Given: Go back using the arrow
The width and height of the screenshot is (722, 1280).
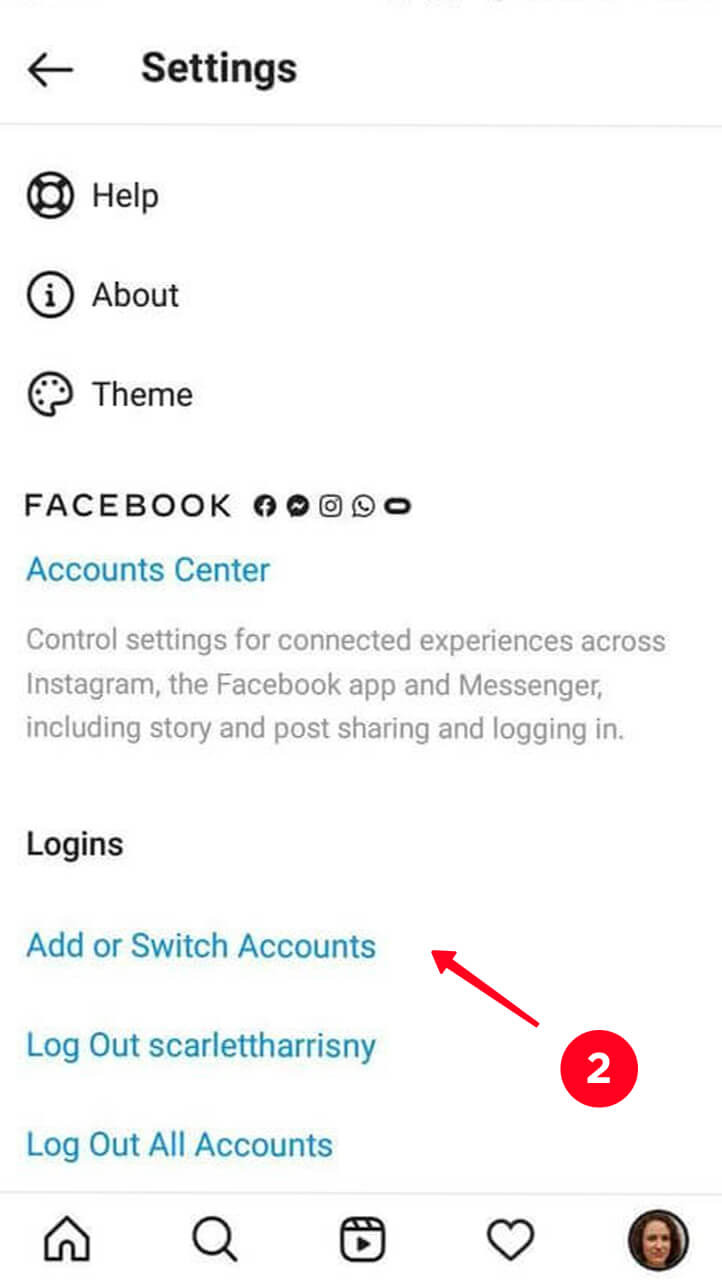Looking at the screenshot, I should click(x=50, y=70).
